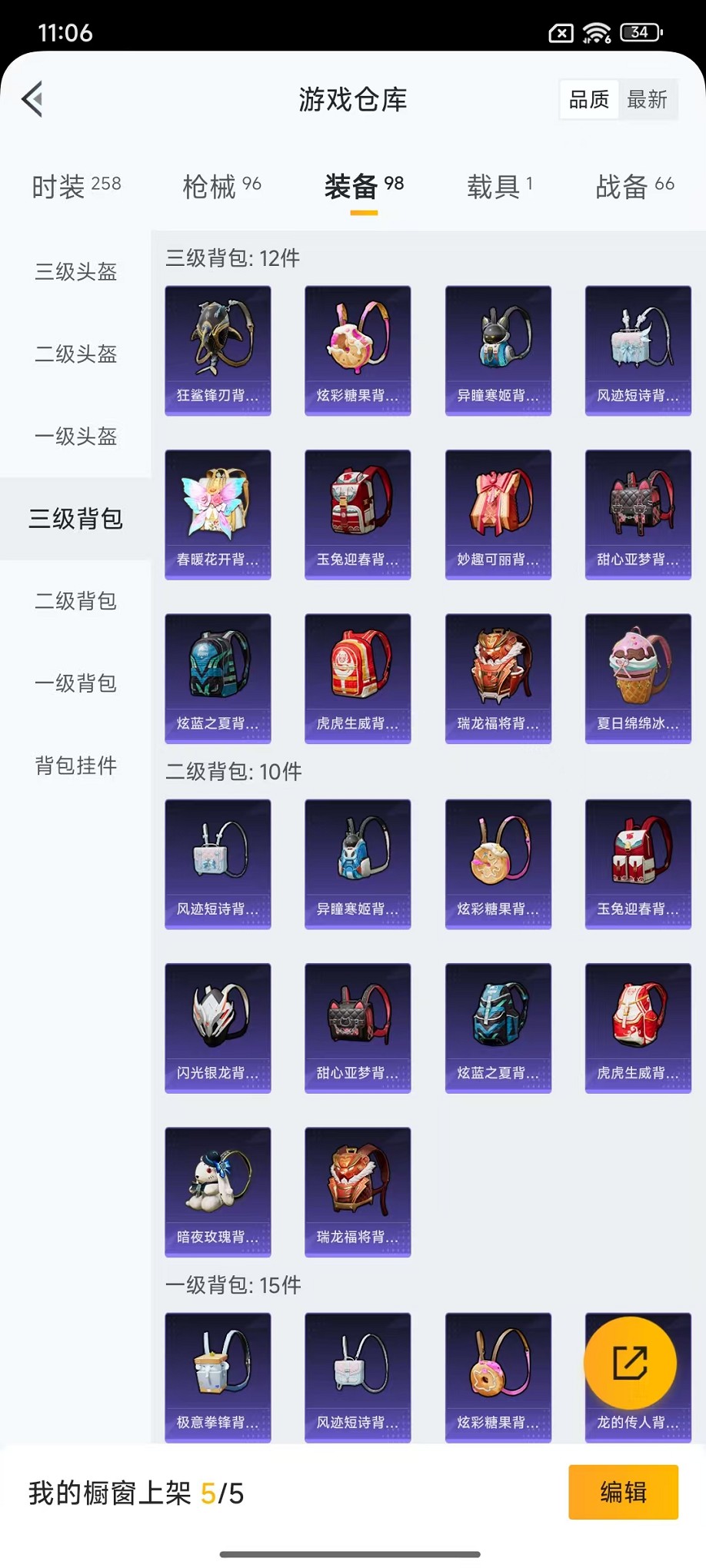Sort items by 最新
This screenshot has height=1568, width=706.
(x=647, y=99)
